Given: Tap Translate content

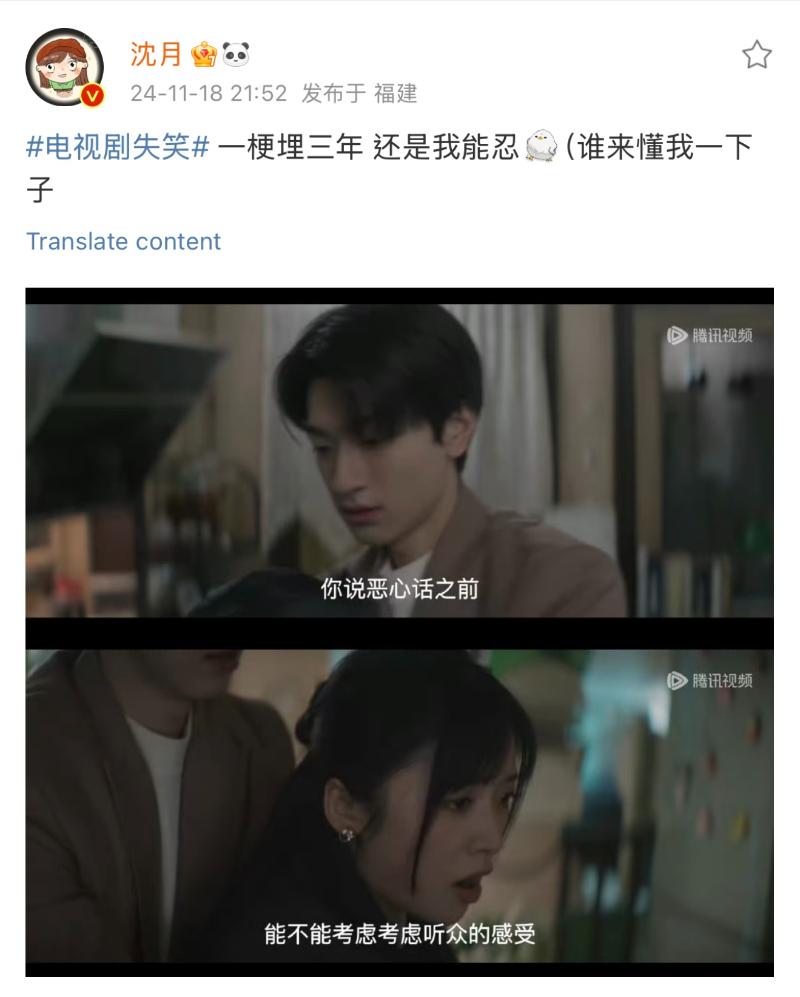Looking at the screenshot, I should (x=123, y=241).
